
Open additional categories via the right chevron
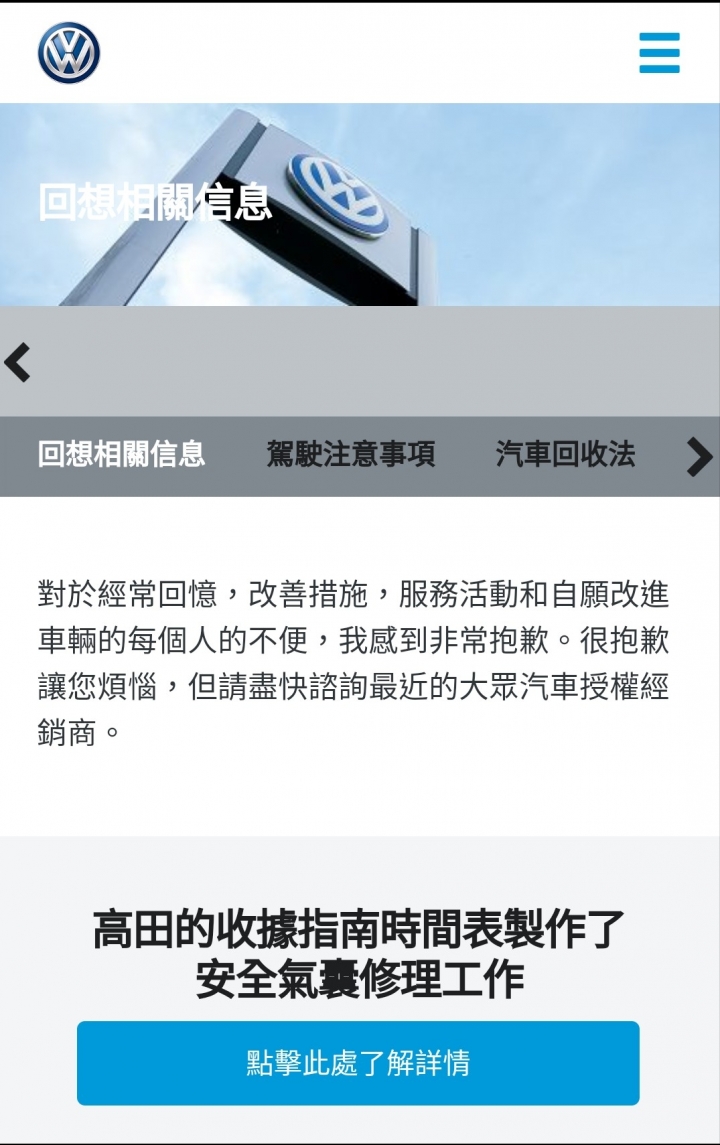tap(699, 457)
